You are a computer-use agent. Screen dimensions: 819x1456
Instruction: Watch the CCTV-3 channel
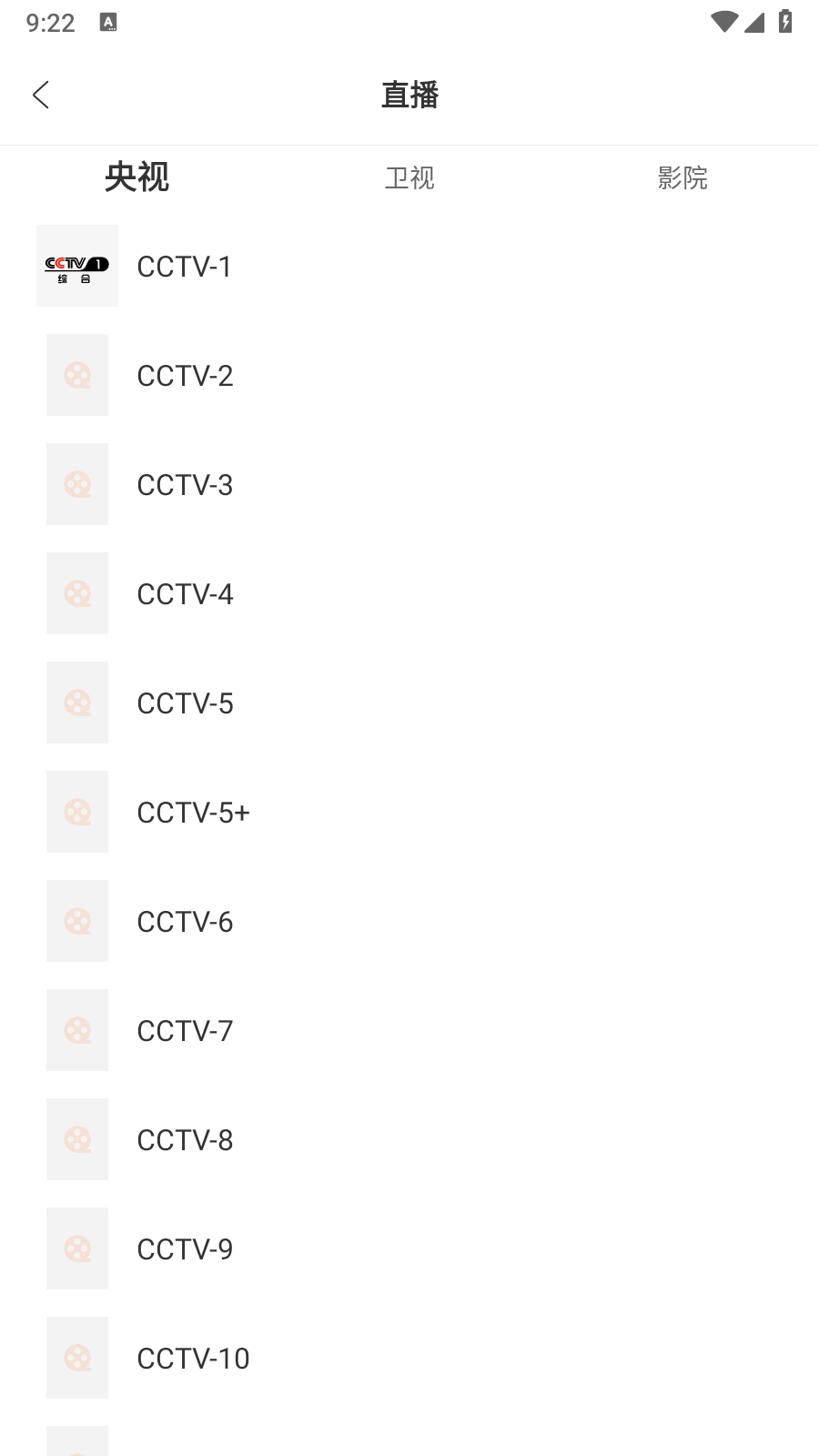[x=185, y=485]
